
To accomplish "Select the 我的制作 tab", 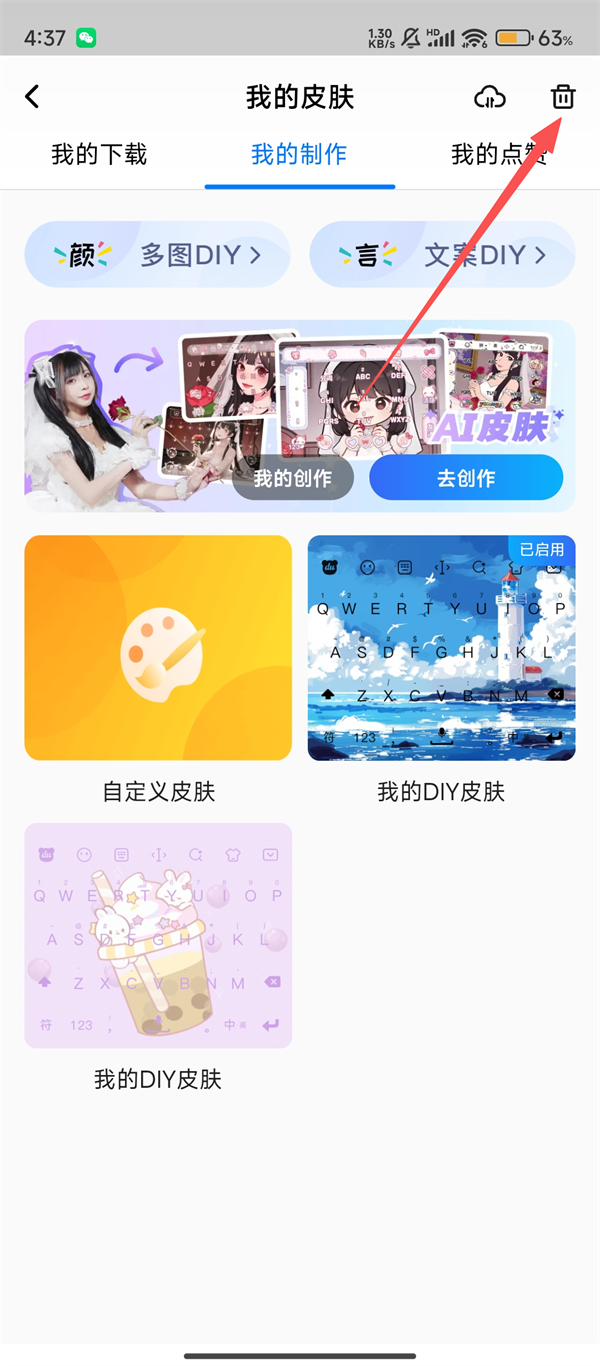I will (299, 154).
